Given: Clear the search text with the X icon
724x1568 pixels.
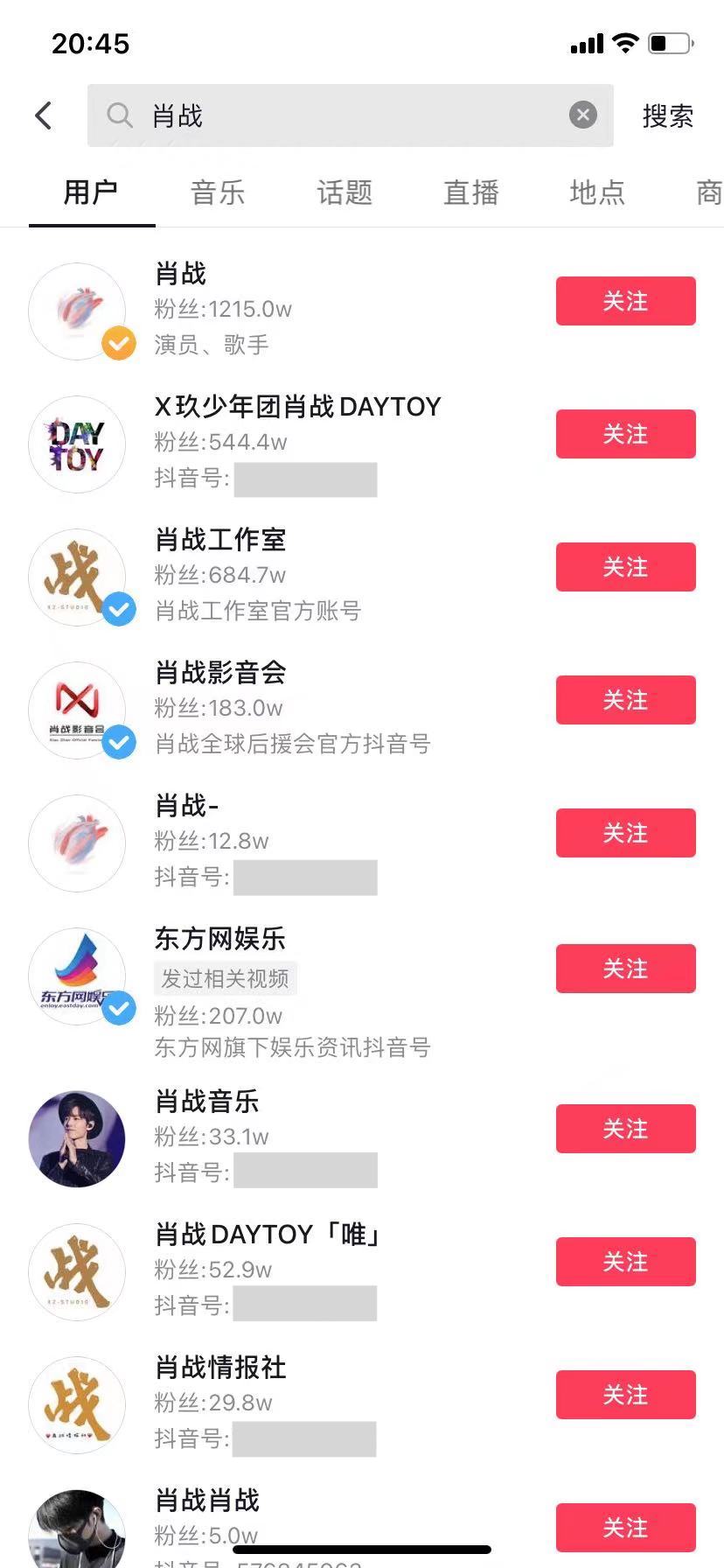Looking at the screenshot, I should click(583, 115).
